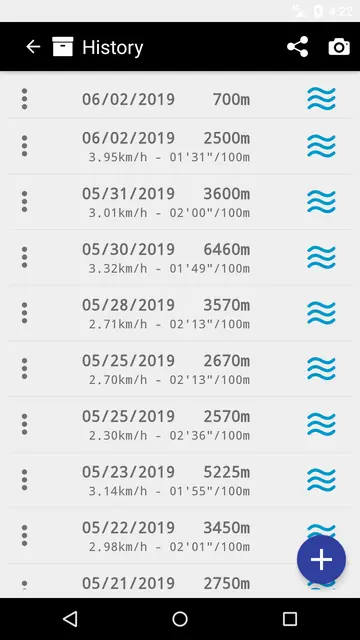Open the three-dot menu for 05/31/2019 3600m
The height and width of the screenshot is (640, 360).
(x=24, y=202)
